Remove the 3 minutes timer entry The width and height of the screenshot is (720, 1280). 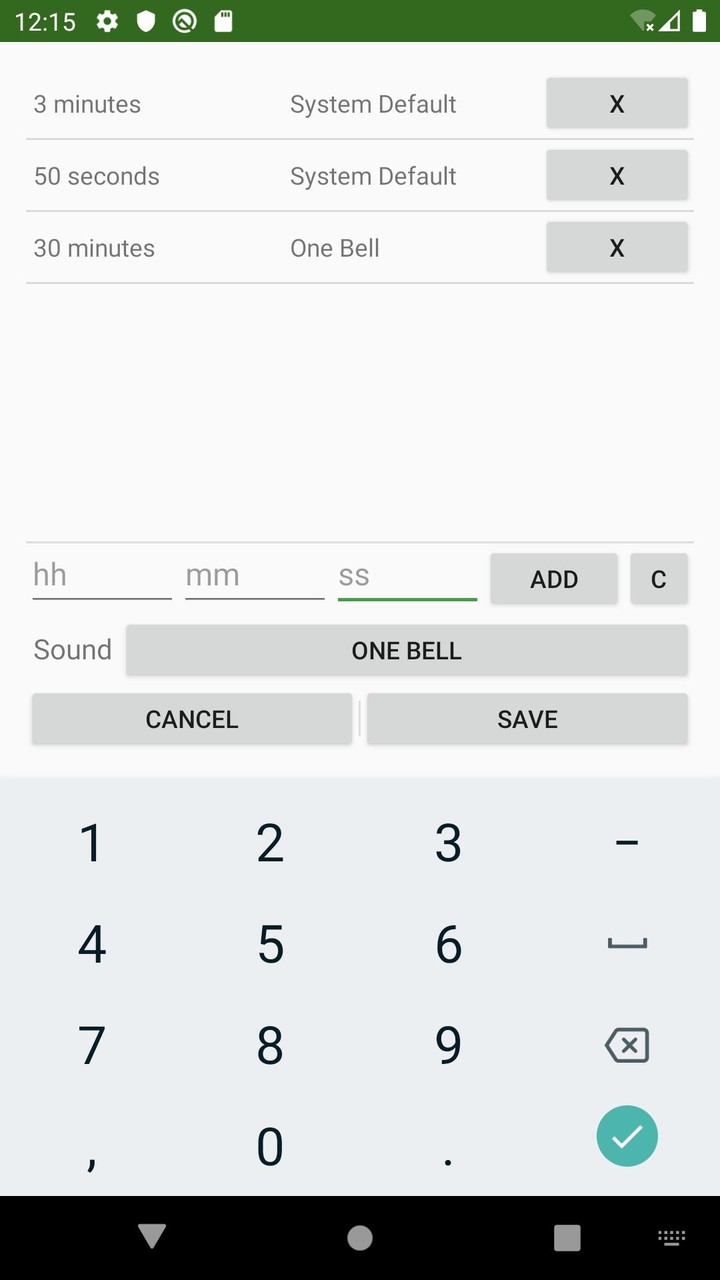click(616, 103)
